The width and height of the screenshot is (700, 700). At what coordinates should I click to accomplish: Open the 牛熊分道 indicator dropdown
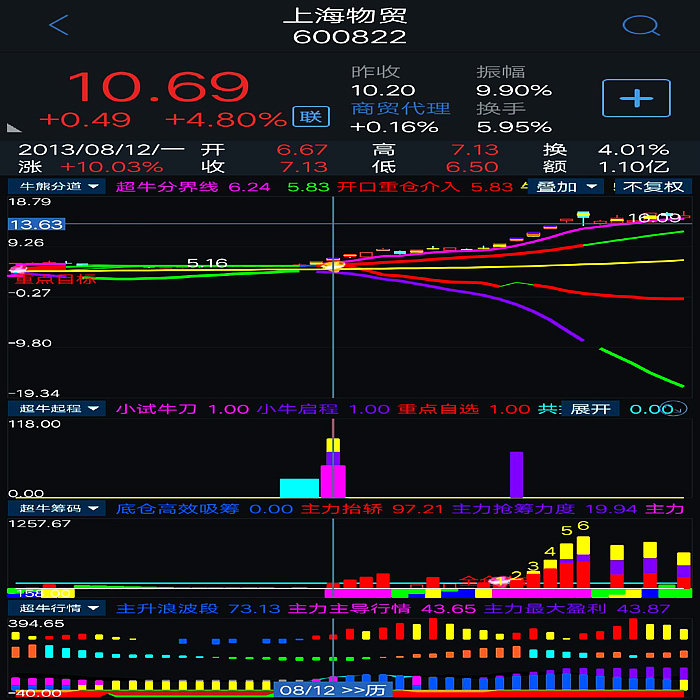[56, 186]
